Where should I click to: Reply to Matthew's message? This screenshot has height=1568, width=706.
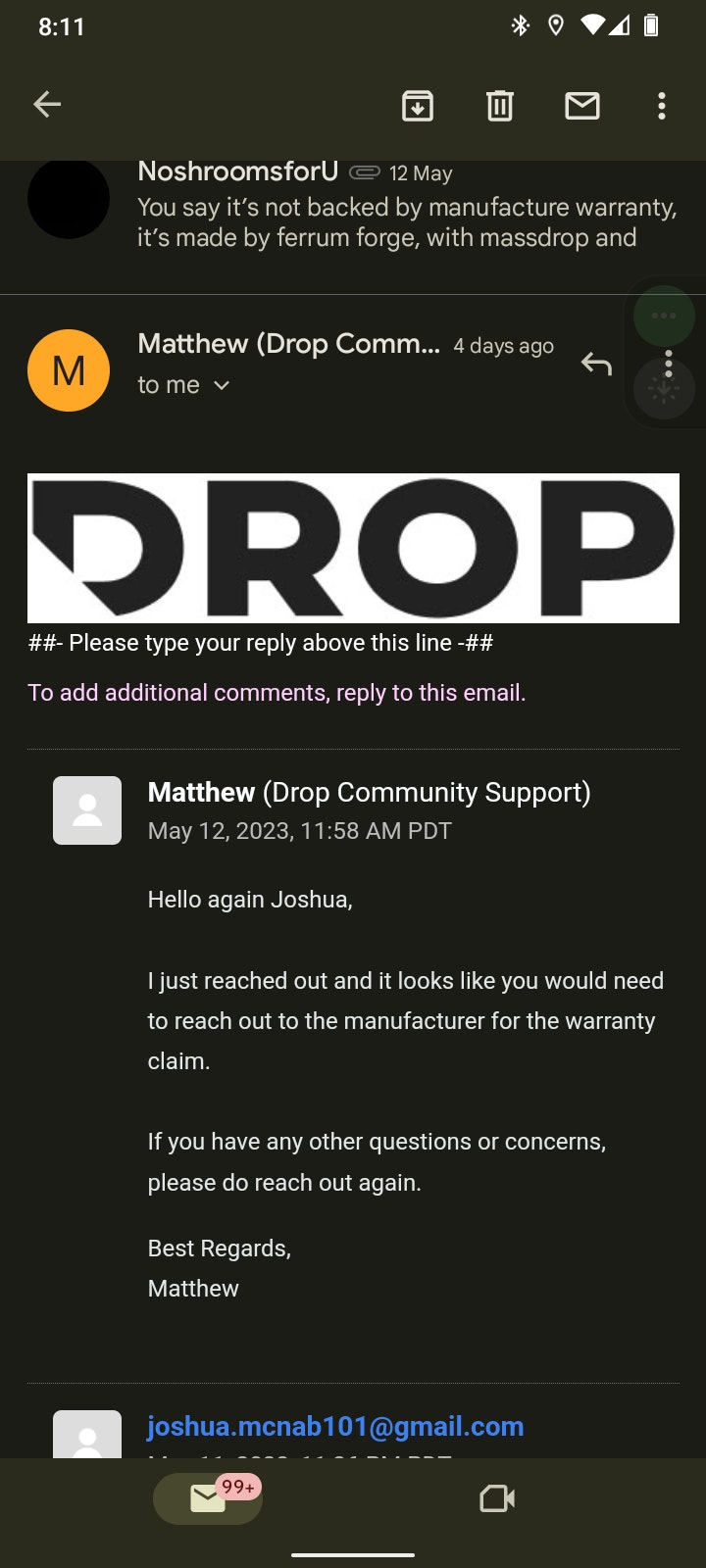click(596, 364)
